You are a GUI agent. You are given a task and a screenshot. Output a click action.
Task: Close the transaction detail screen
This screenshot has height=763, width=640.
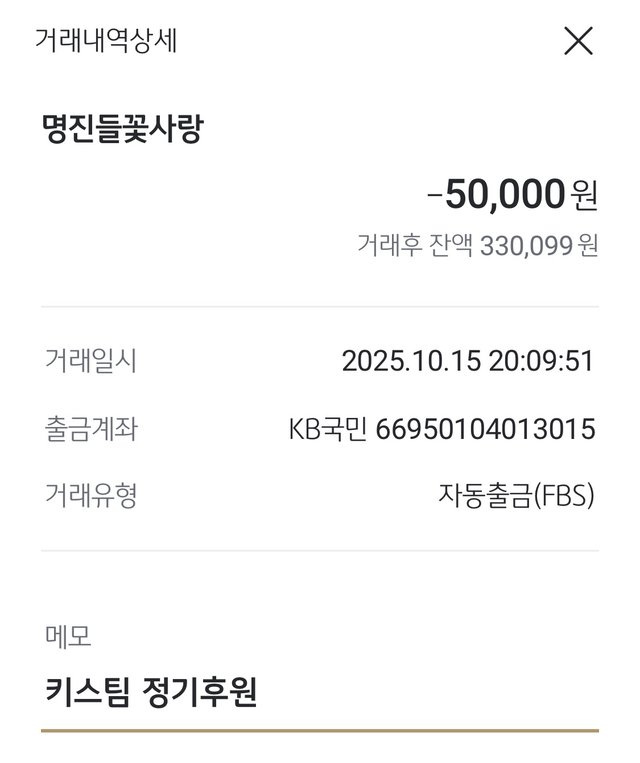[x=578, y=41]
